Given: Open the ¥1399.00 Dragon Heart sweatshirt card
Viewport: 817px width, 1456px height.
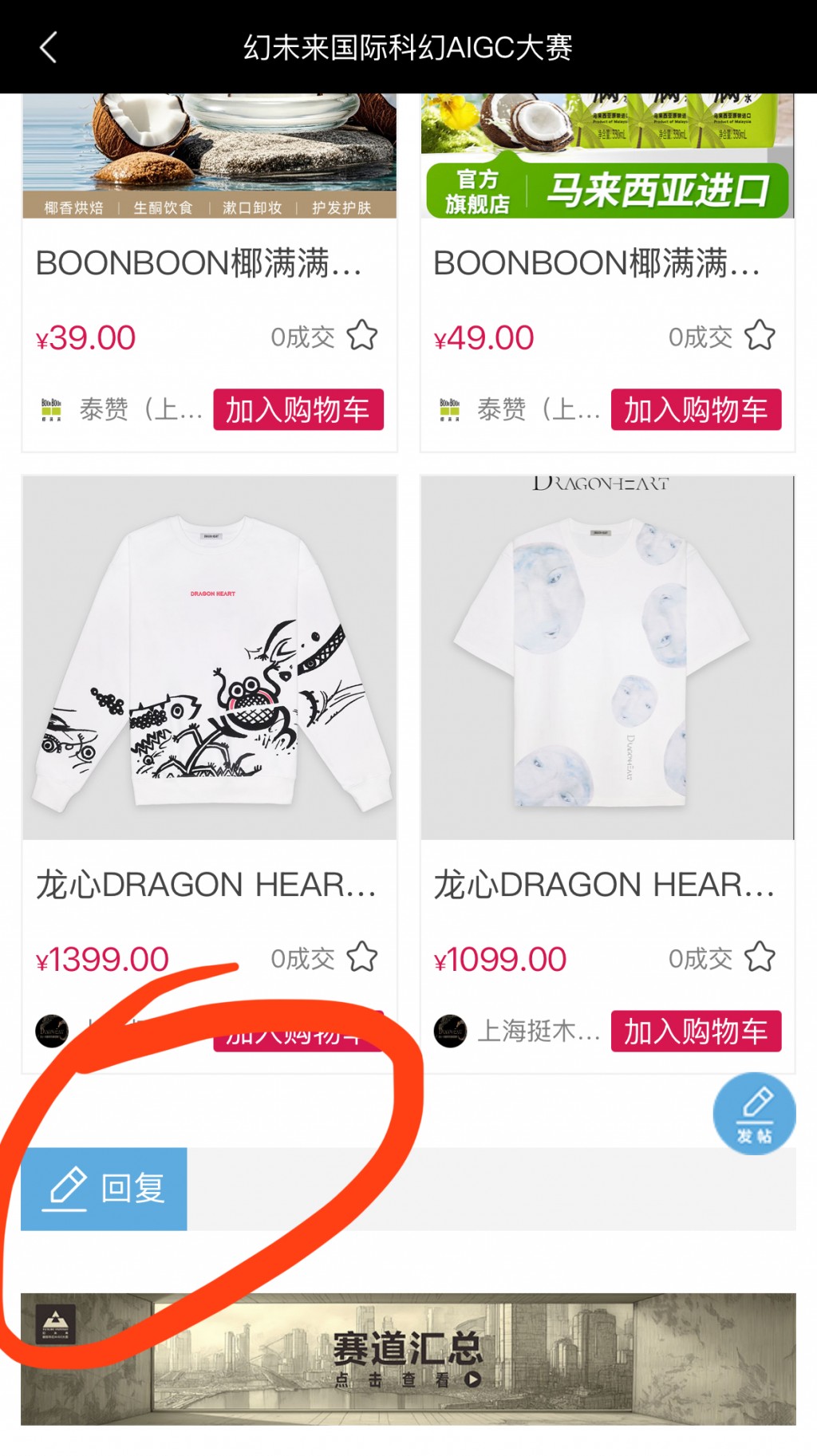Looking at the screenshot, I should coord(209,658).
